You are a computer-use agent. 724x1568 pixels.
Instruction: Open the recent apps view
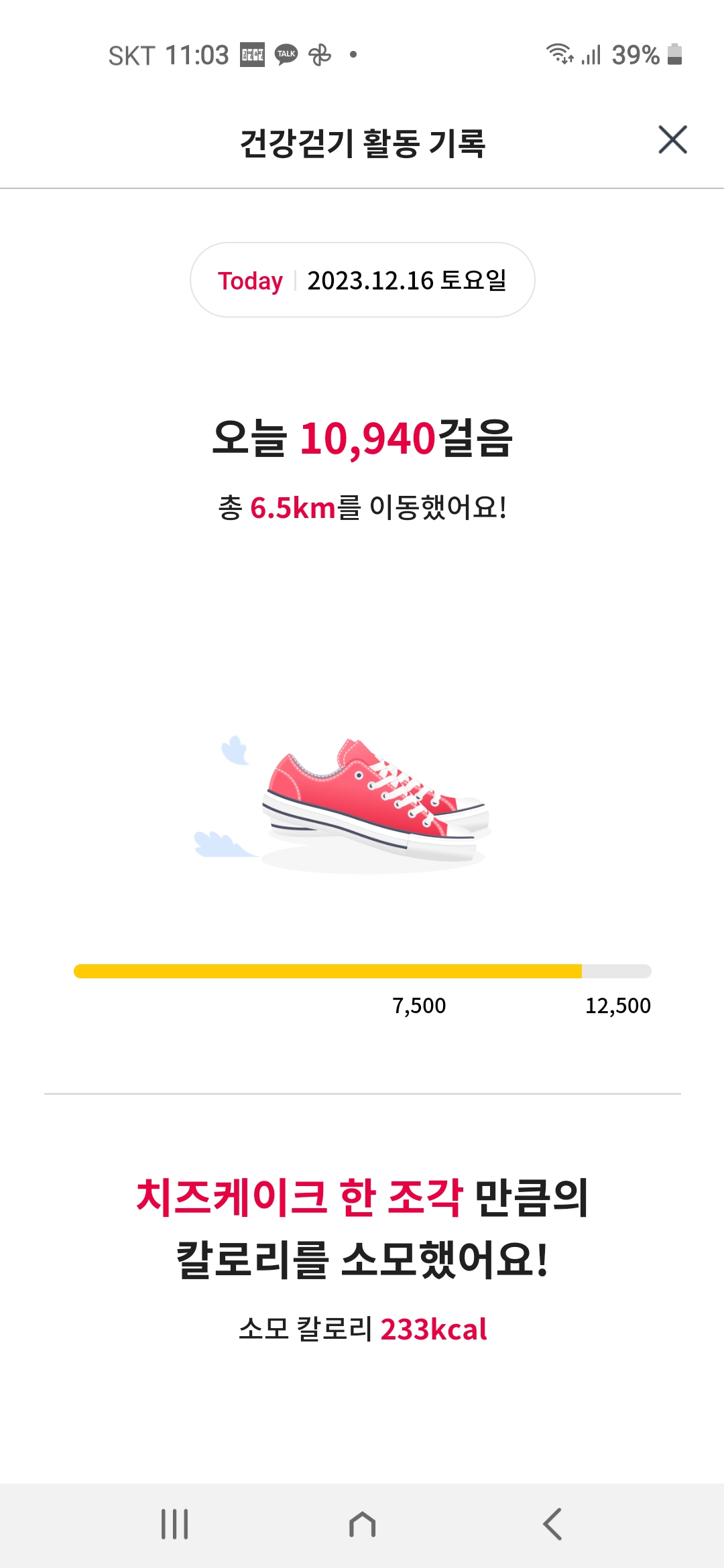174,1524
